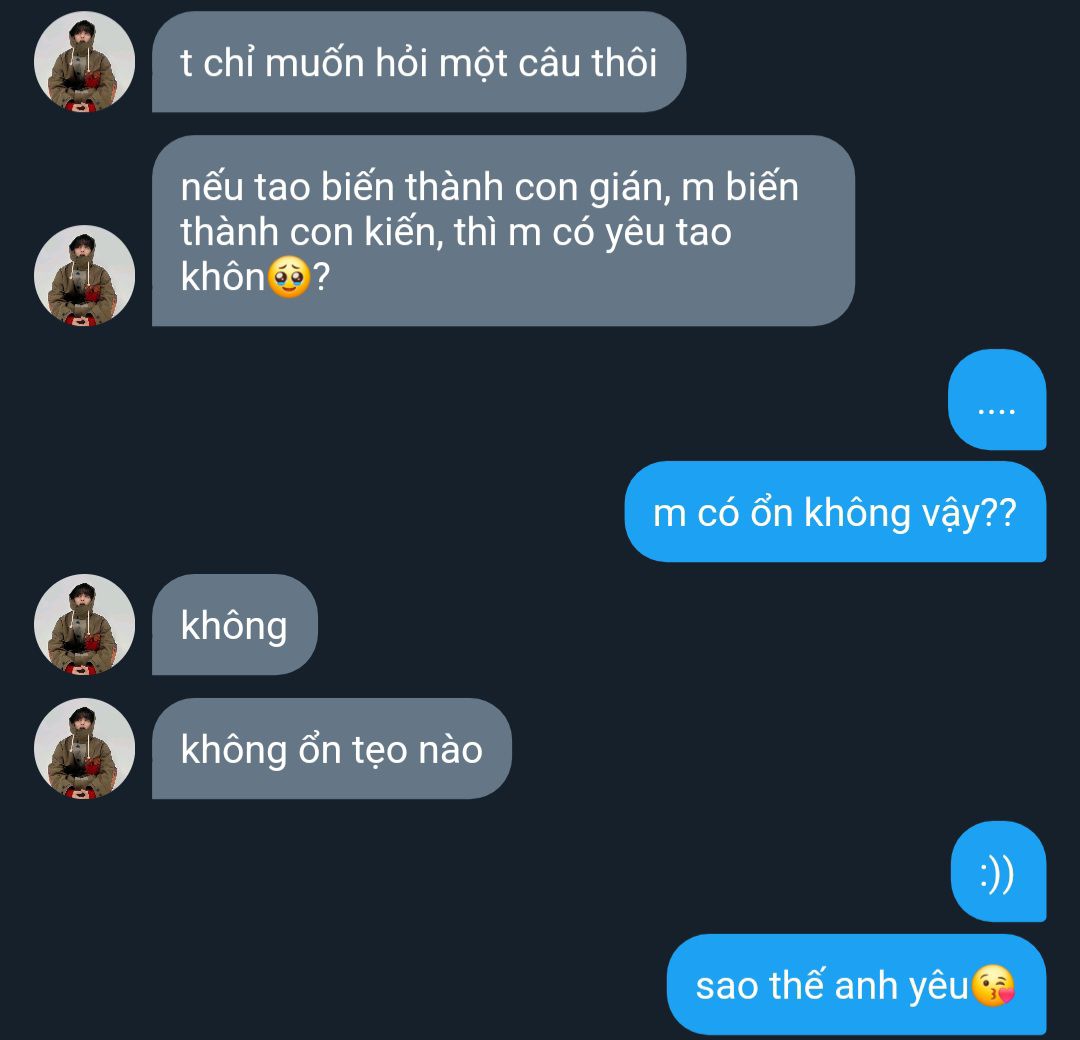Select the "sao thế anh yêu" message bubble
The width and height of the screenshot is (1080, 1040).
pyautogui.click(x=855, y=984)
